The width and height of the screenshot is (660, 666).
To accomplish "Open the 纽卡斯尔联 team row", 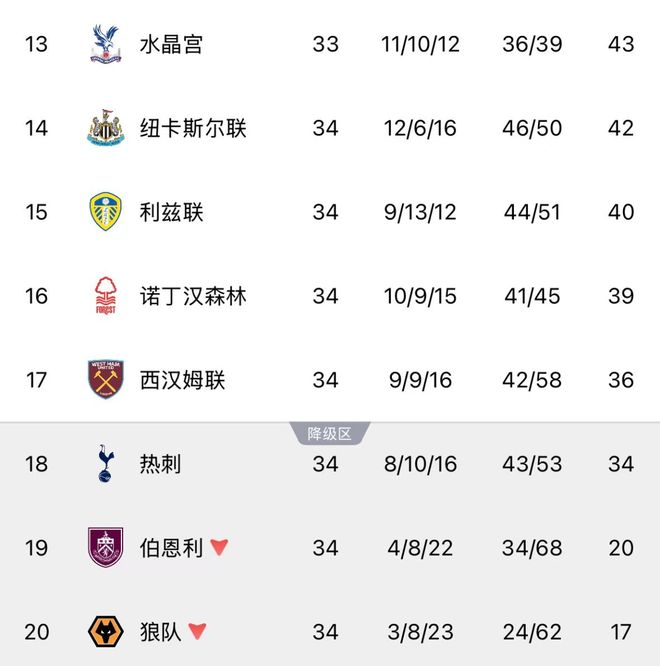I will point(193,128).
